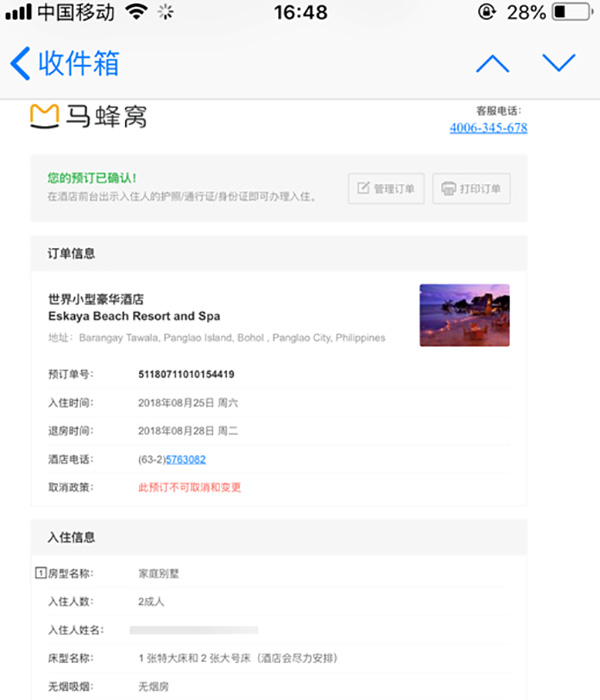Open the previous email with up arrow
The image size is (600, 700).
tap(492, 64)
